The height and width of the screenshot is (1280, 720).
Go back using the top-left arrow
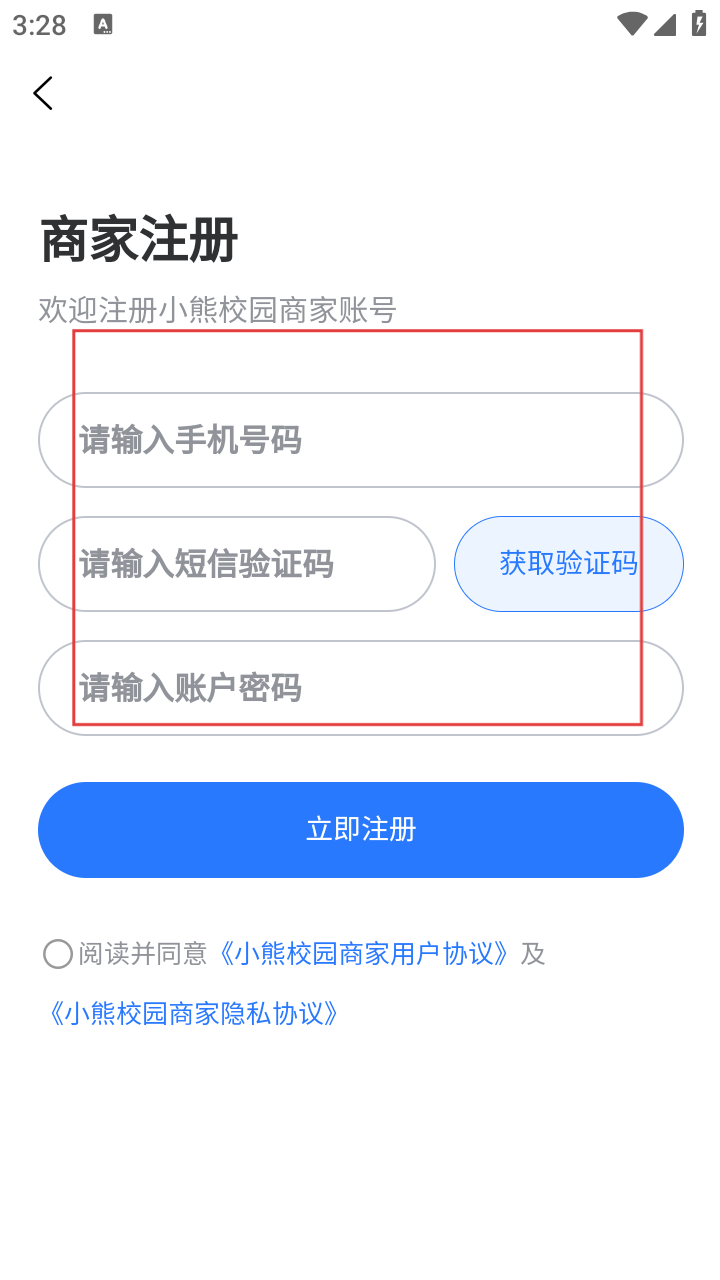coord(42,93)
